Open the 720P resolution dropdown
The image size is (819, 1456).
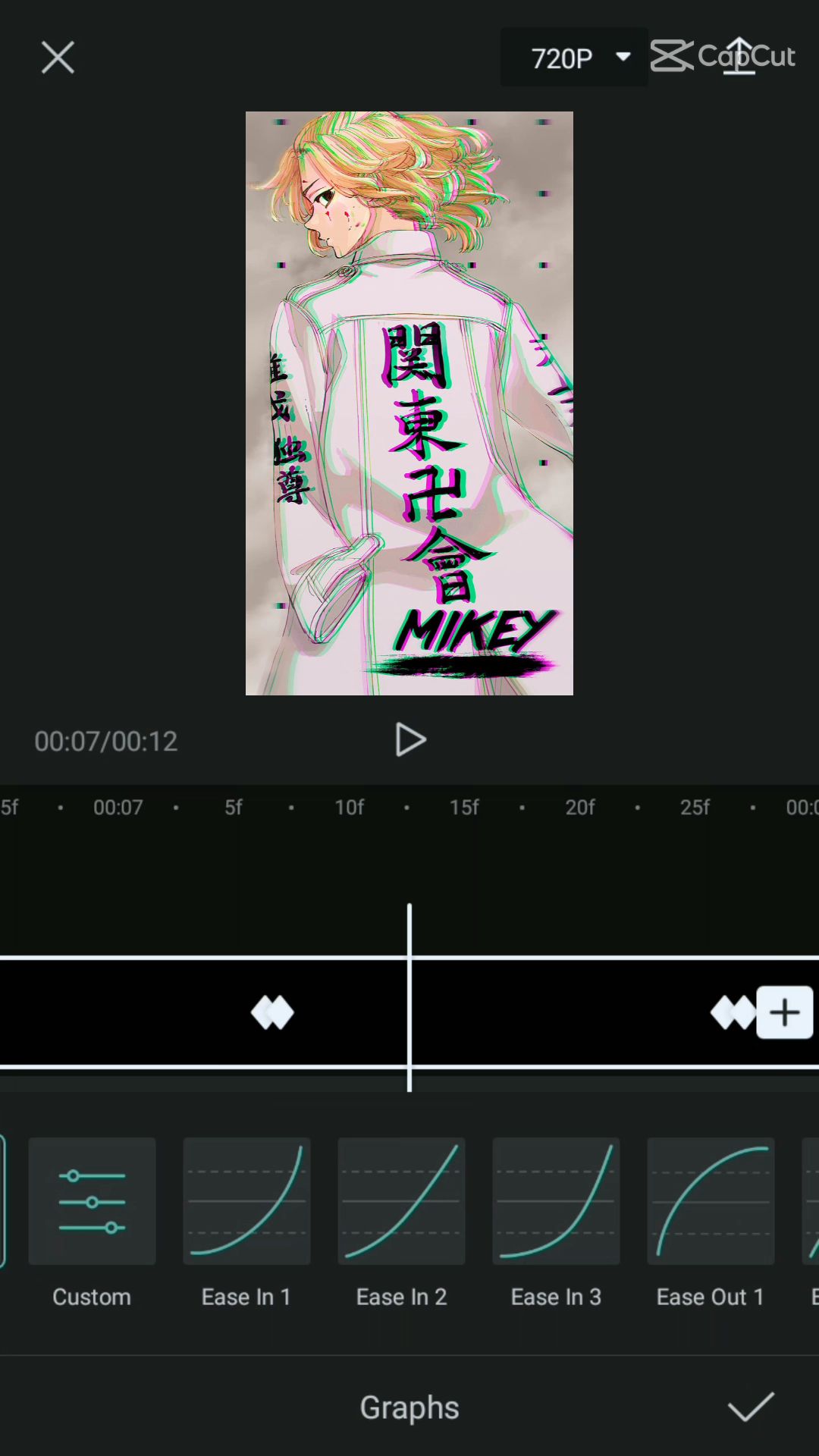click(574, 58)
